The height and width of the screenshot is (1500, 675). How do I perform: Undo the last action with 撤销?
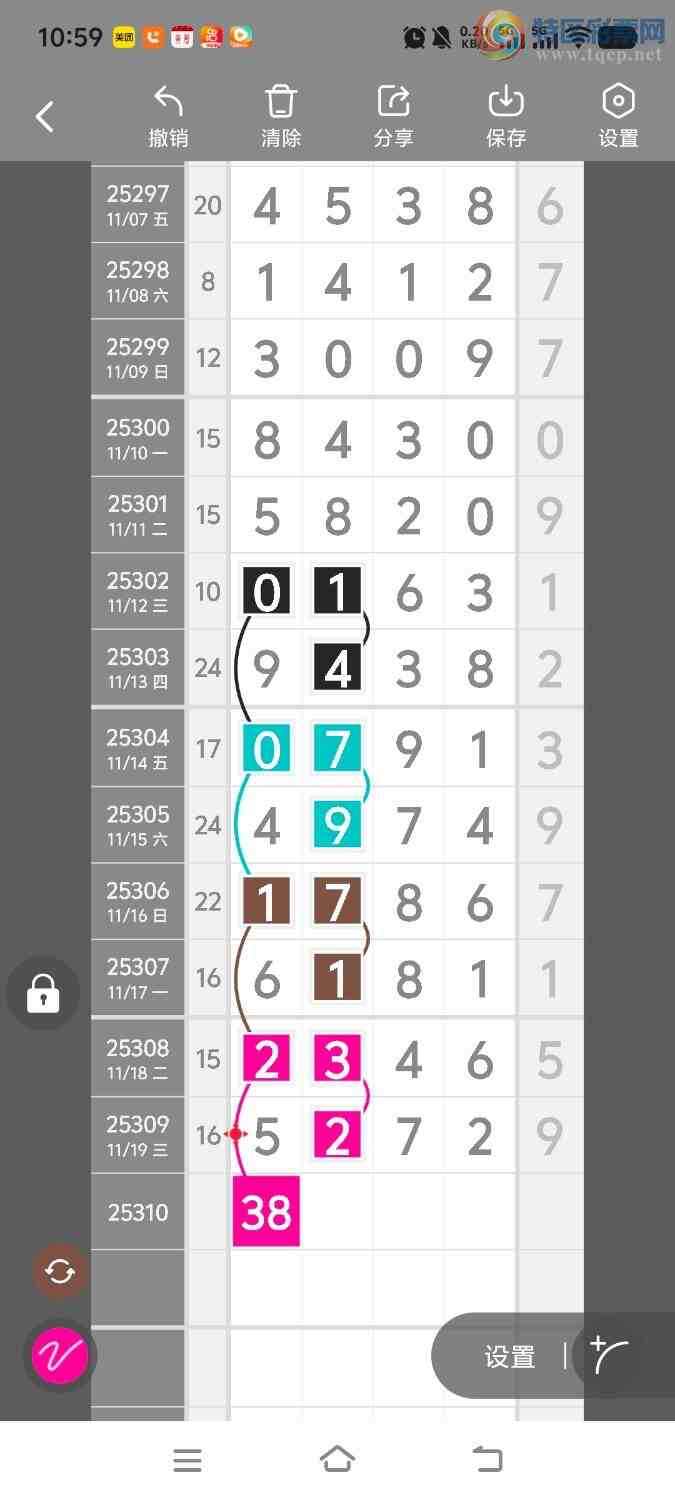pos(168,117)
